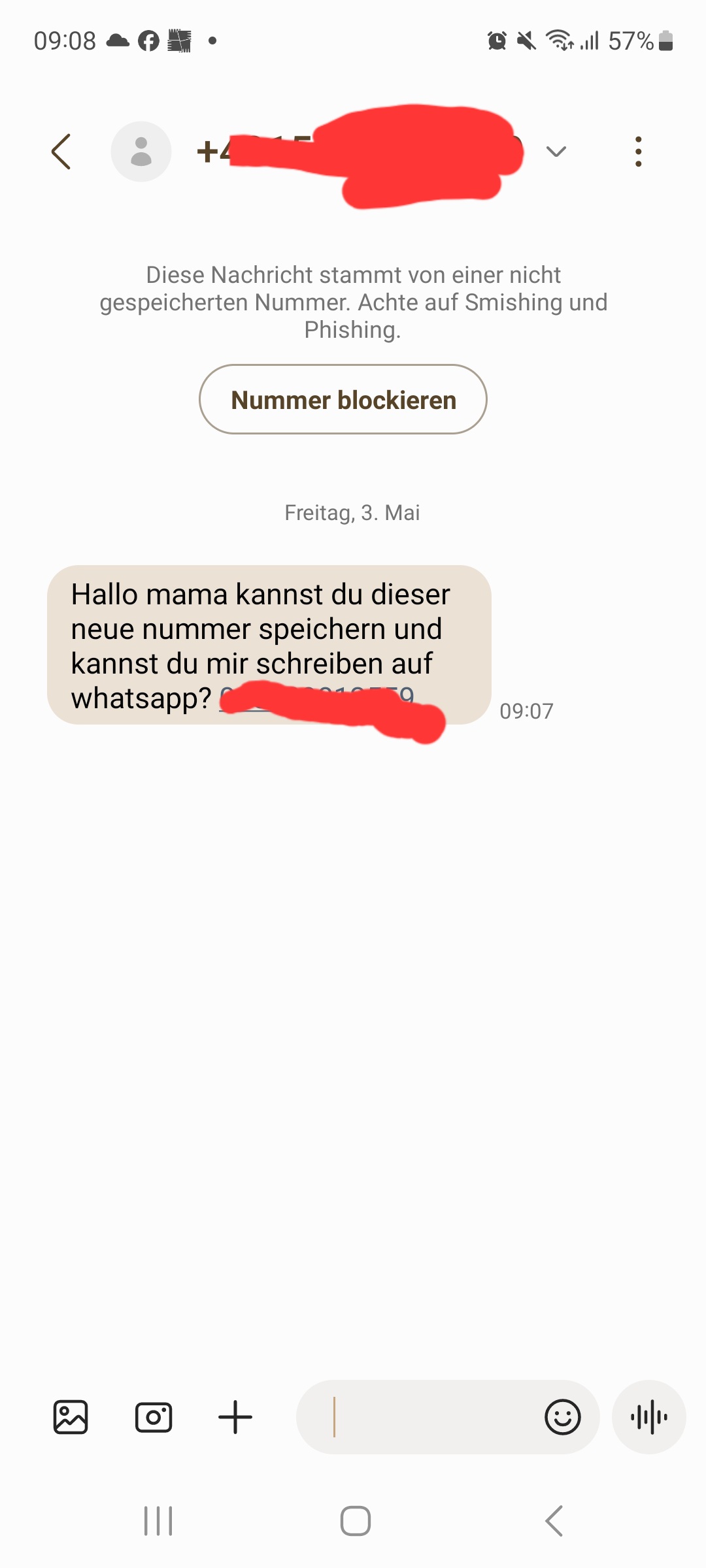The image size is (706, 1568).
Task: Open the camera to take a photo
Action: pos(154,1417)
